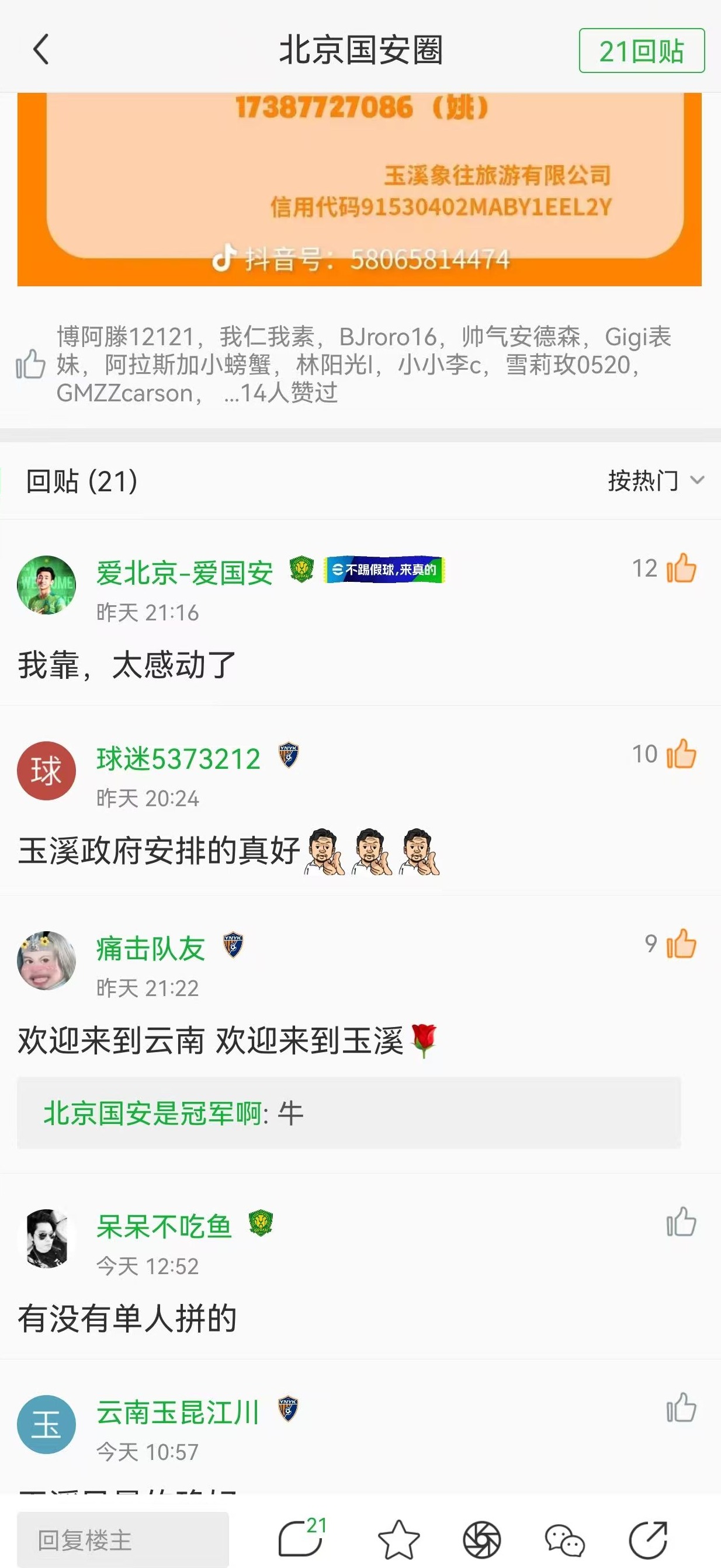The height and width of the screenshot is (1568, 721).
Task: Open the orange travel poster image
Action: pos(359,189)
